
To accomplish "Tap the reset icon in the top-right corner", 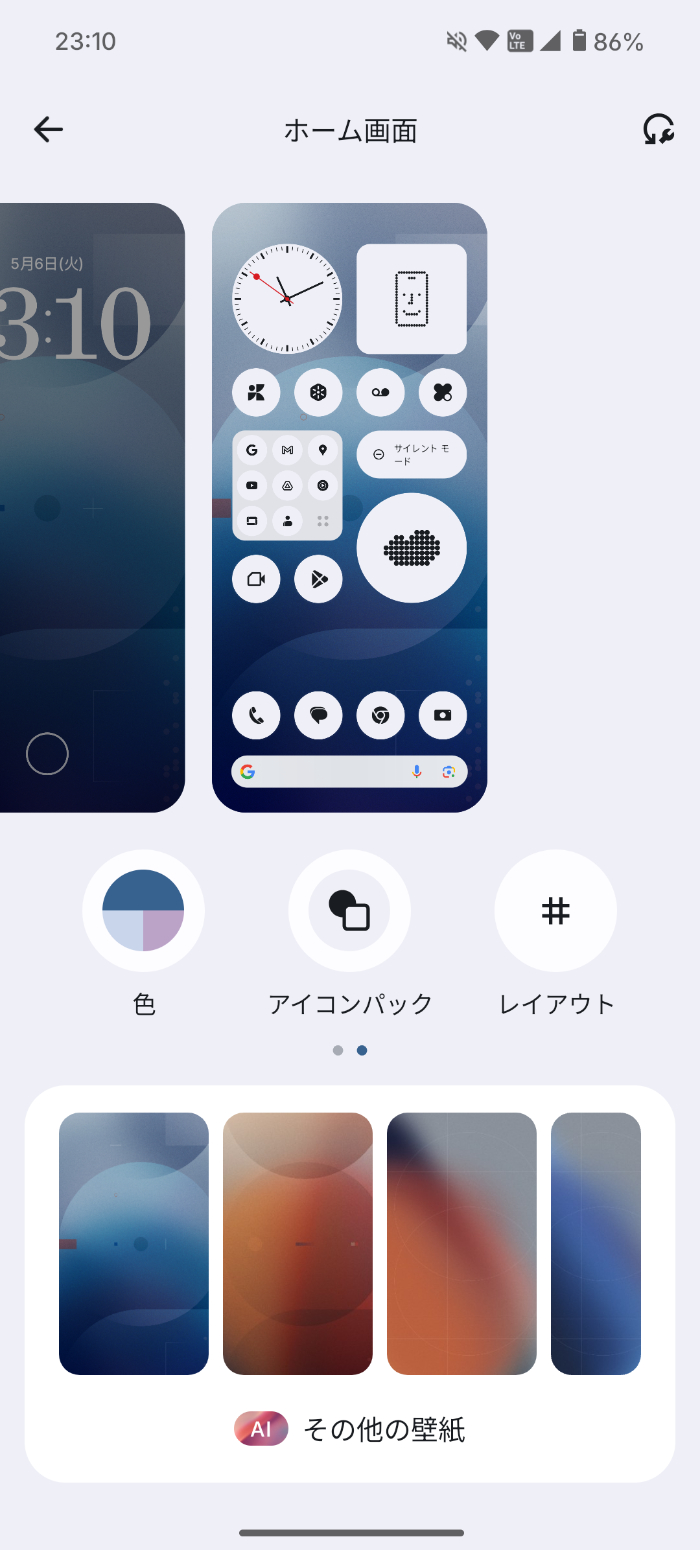I will (657, 129).
